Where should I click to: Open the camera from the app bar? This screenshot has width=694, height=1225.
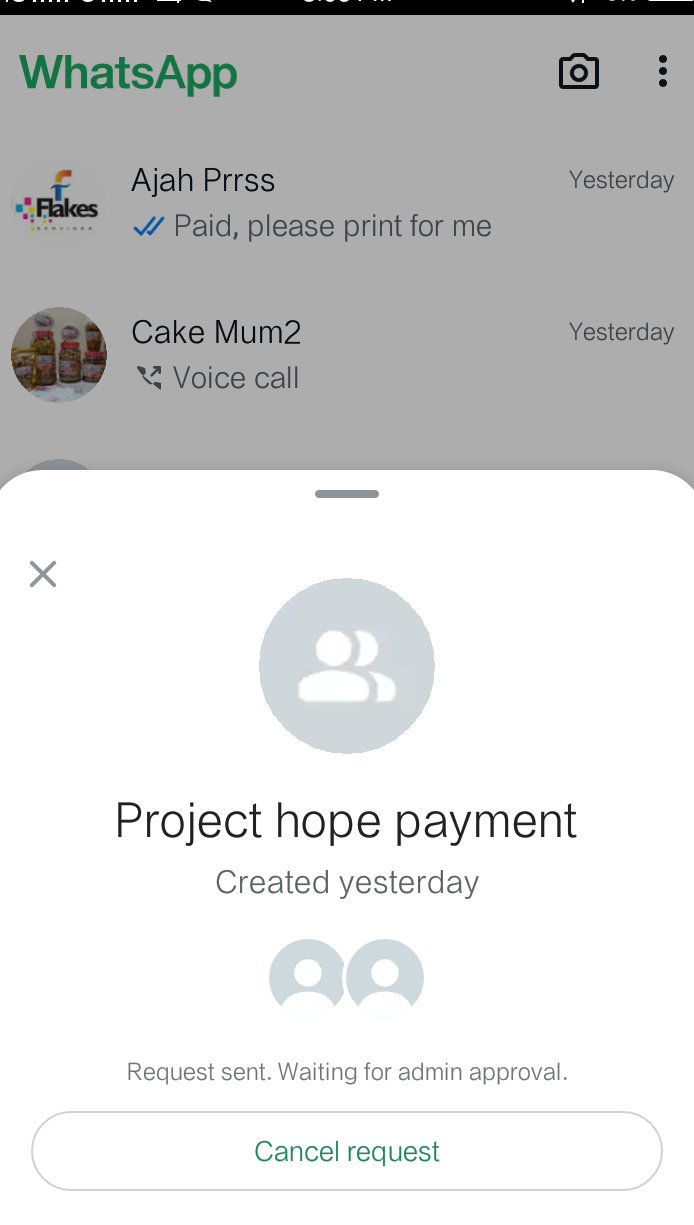(x=578, y=72)
